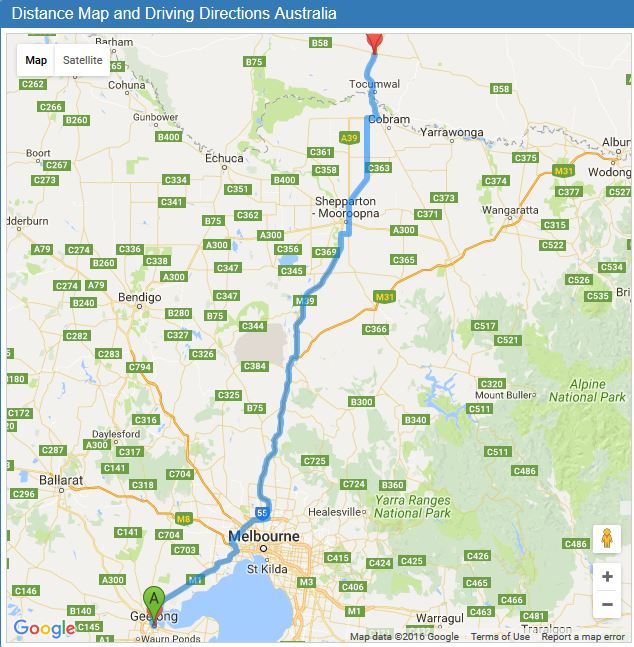Zoom out with the minus button
This screenshot has height=647, width=634.
coord(607,604)
